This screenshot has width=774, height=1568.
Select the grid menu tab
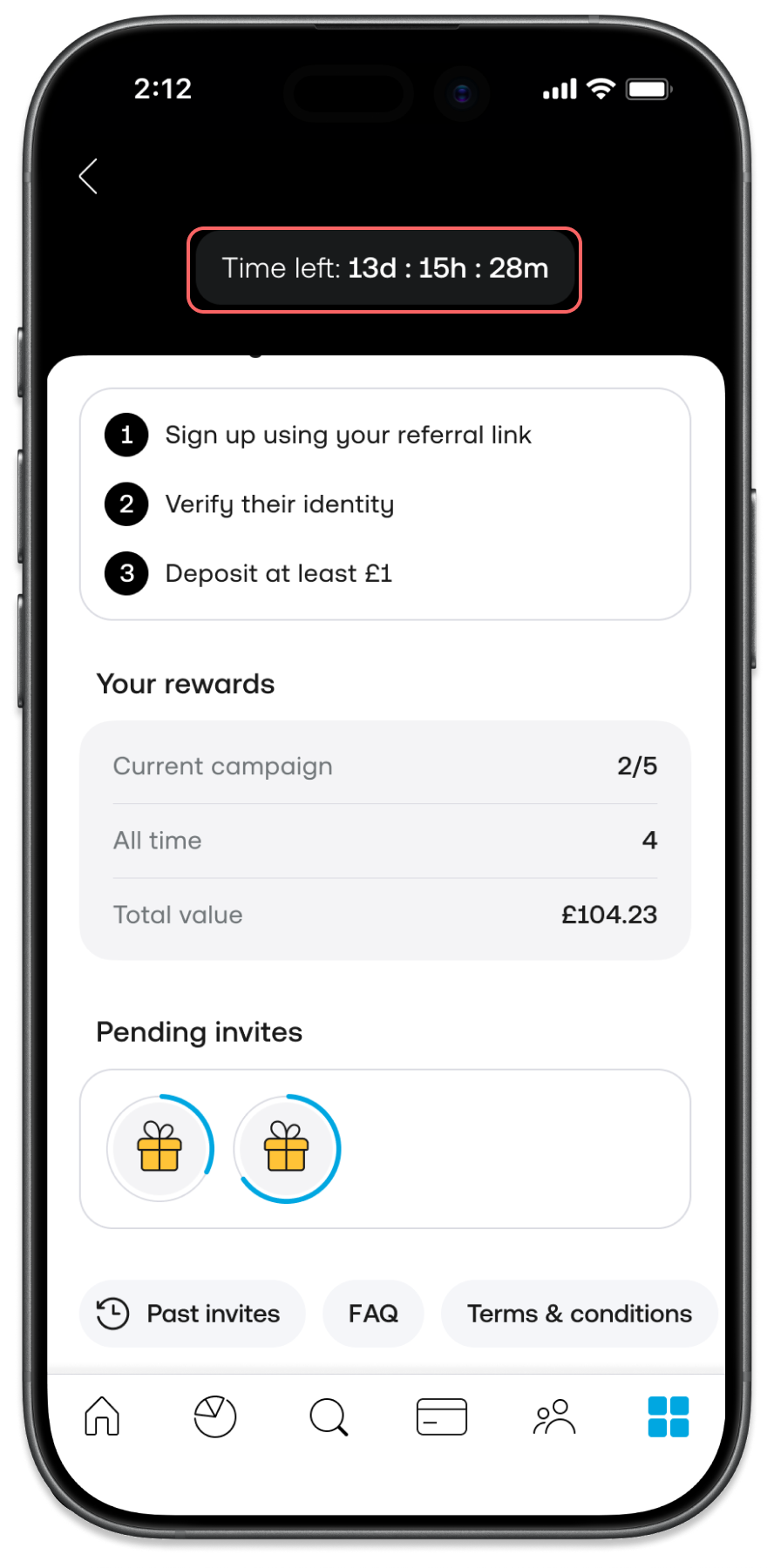[x=669, y=1416]
